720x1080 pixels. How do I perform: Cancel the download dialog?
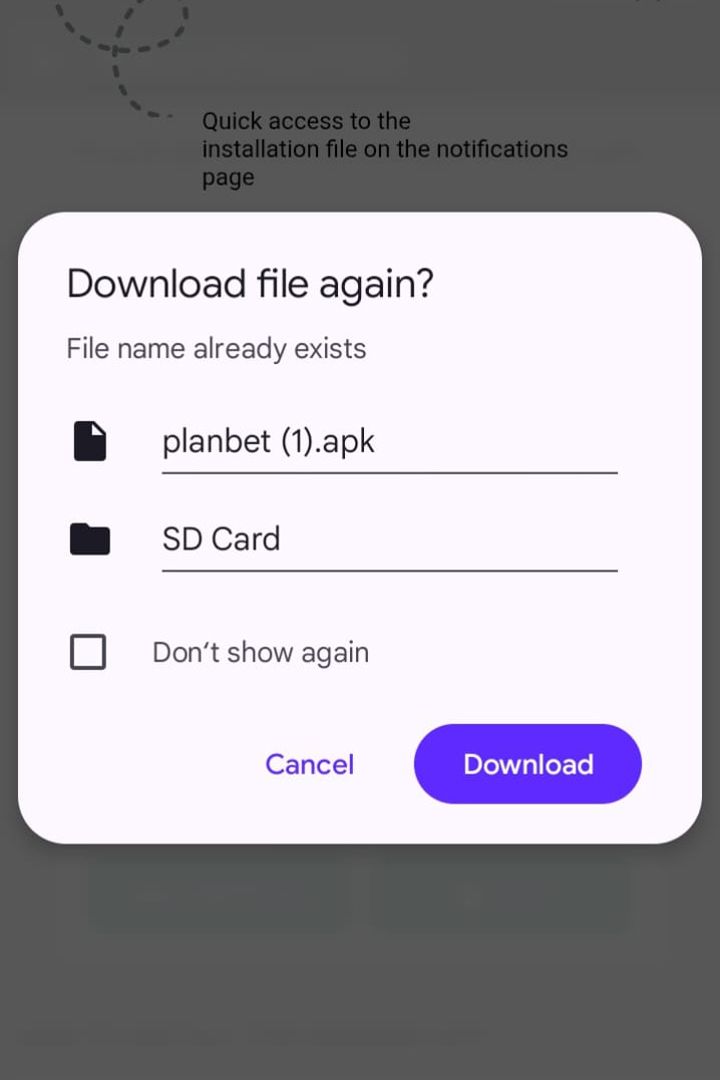click(309, 764)
